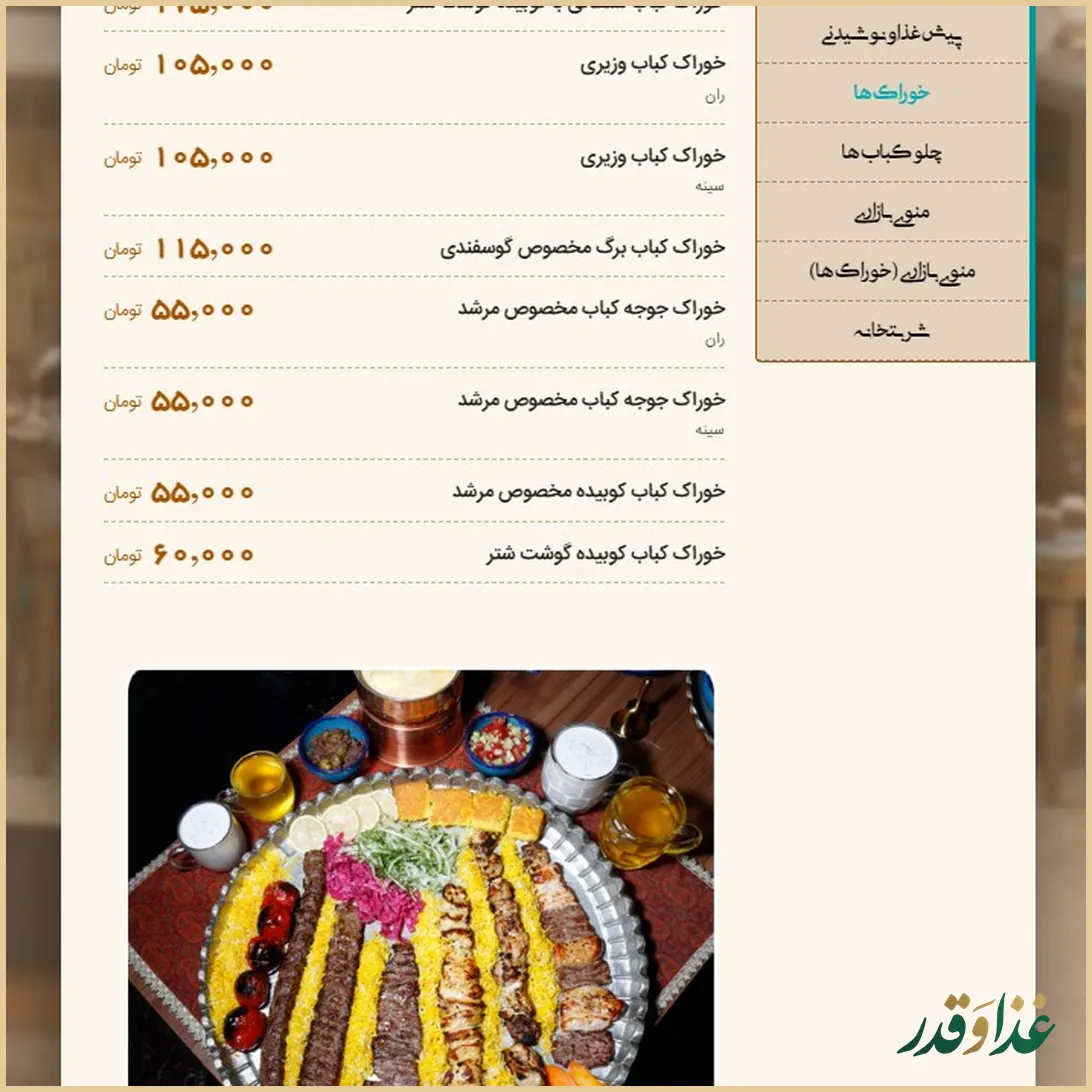
Task: Select the خوراک‌ها category
Action: [x=892, y=93]
